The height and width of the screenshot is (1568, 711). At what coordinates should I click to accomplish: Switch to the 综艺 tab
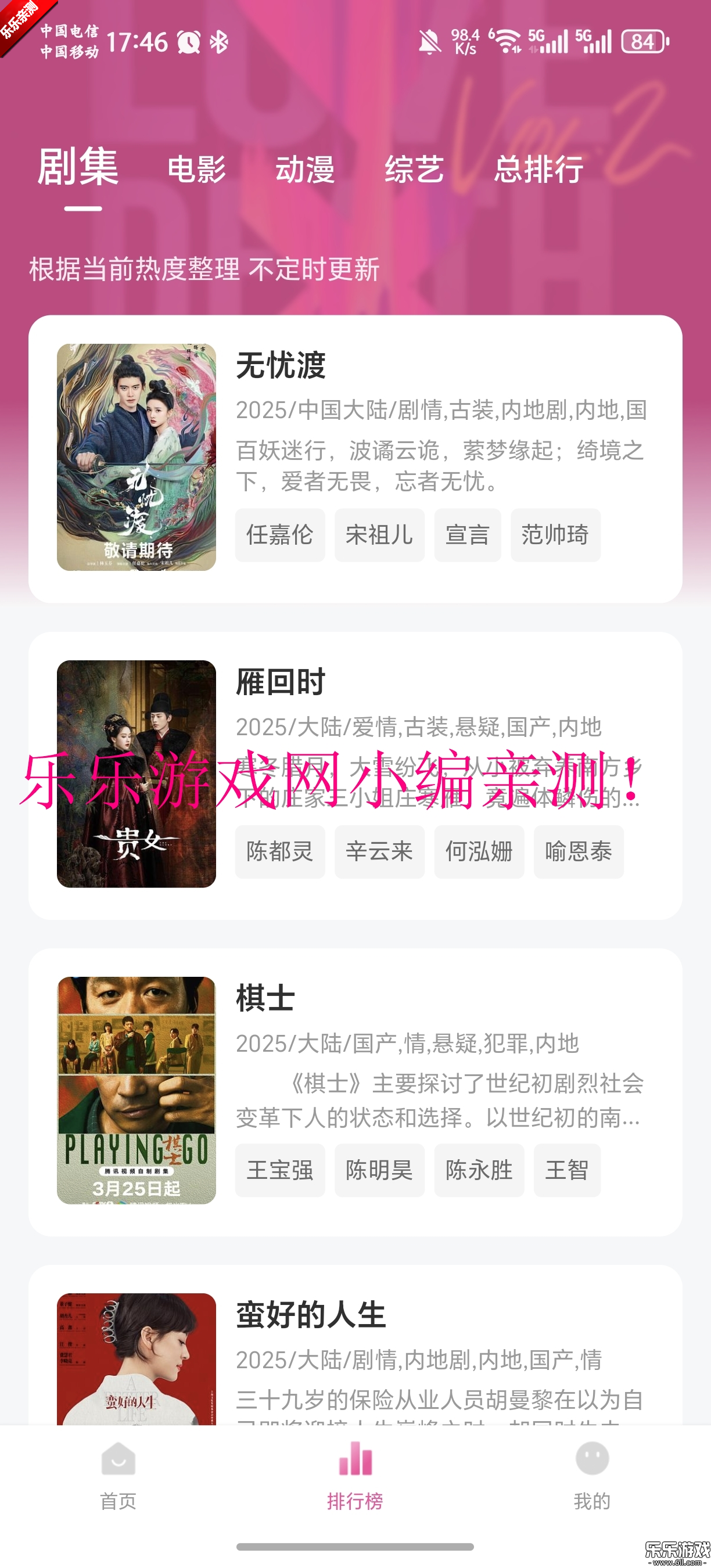414,169
